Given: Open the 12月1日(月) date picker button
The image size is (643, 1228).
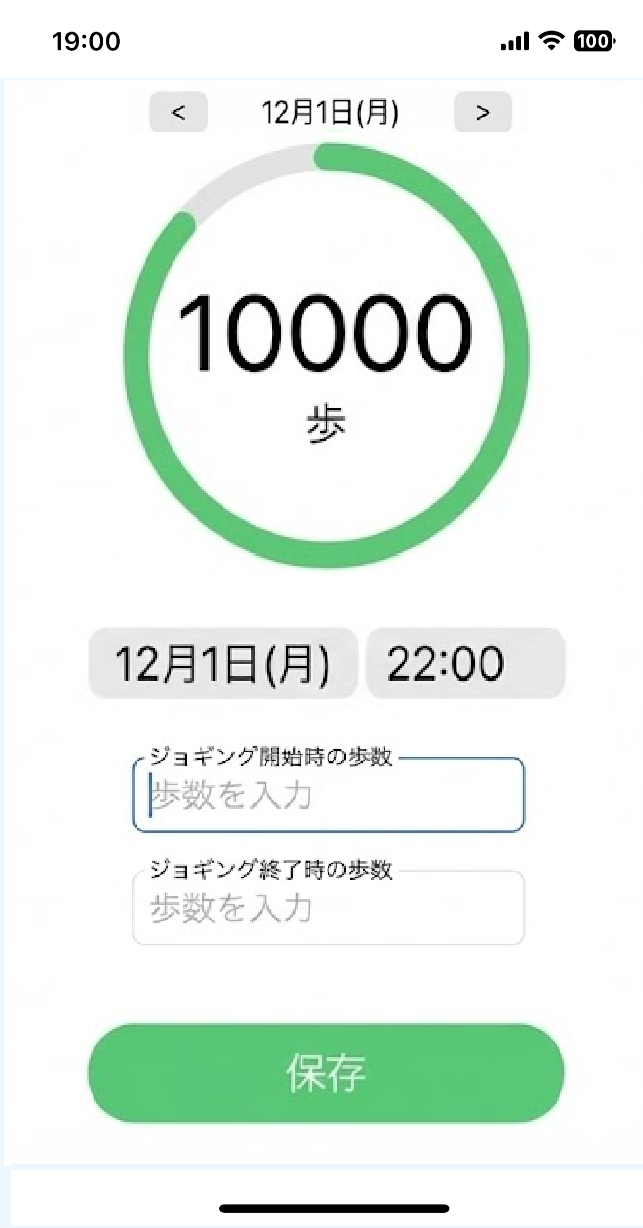Looking at the screenshot, I should click(x=222, y=663).
